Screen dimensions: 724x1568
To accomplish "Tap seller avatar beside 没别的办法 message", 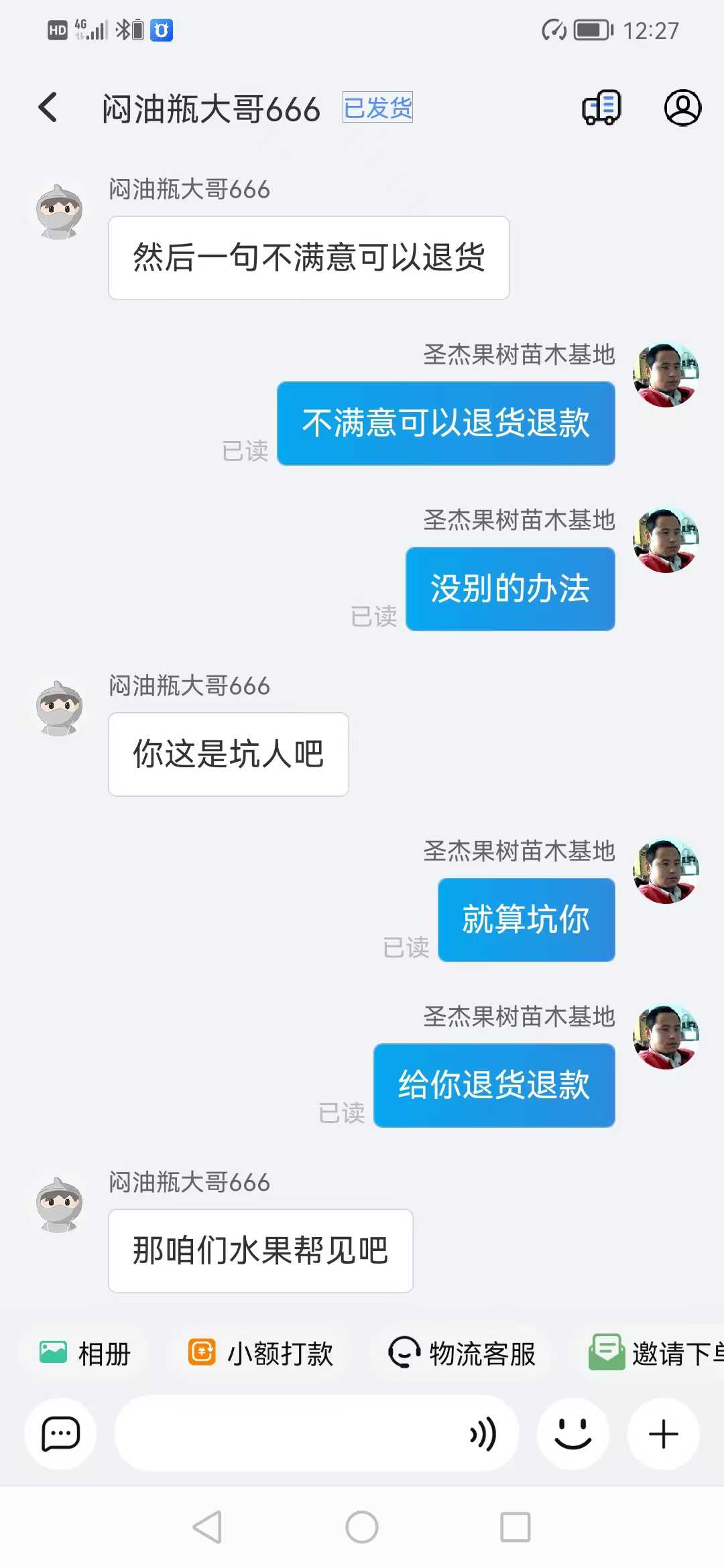I will 665,540.
